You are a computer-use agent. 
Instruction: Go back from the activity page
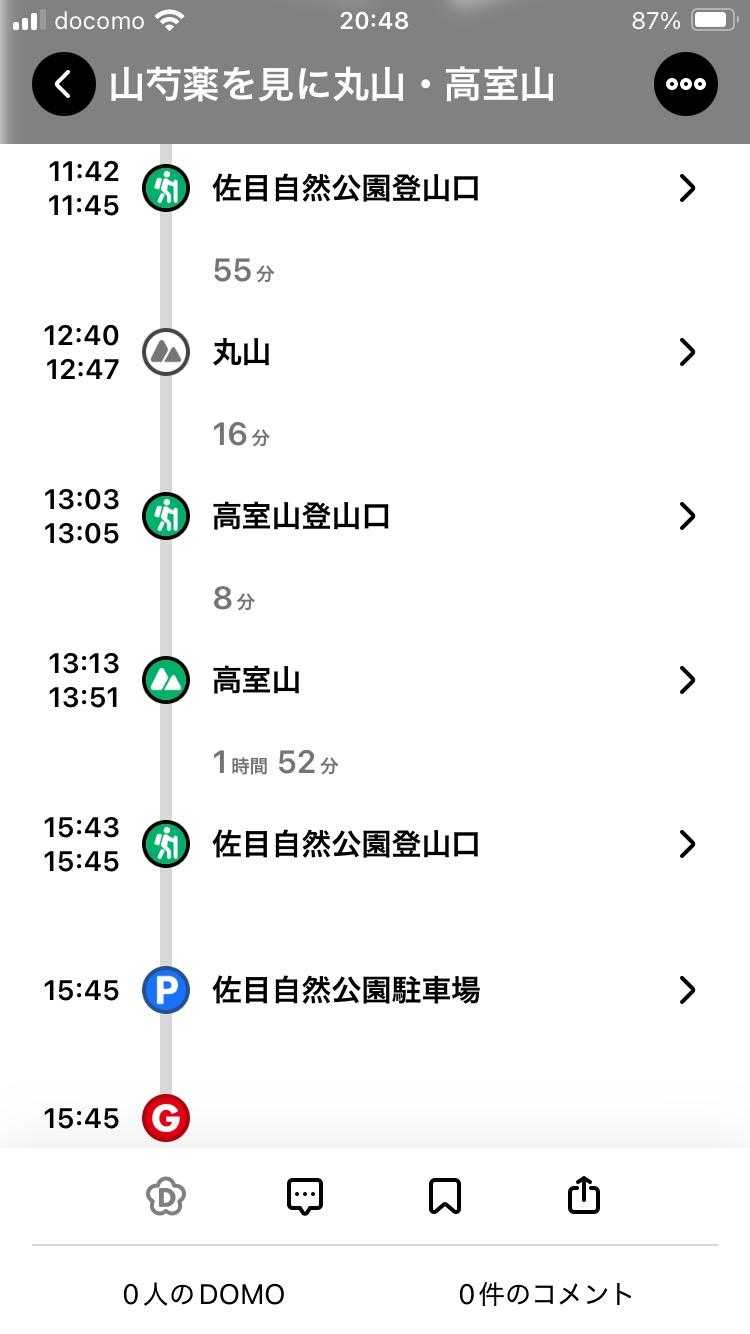pos(63,85)
